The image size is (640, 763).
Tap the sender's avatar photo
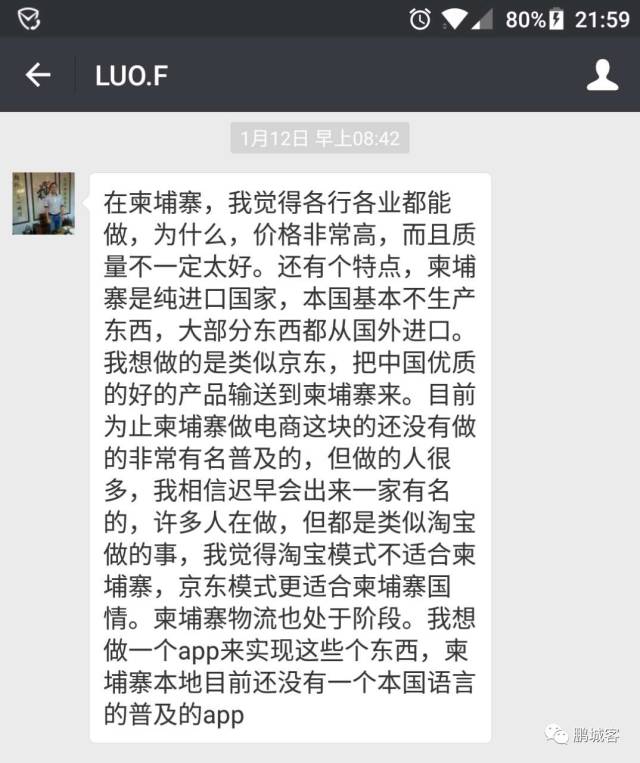[43, 203]
